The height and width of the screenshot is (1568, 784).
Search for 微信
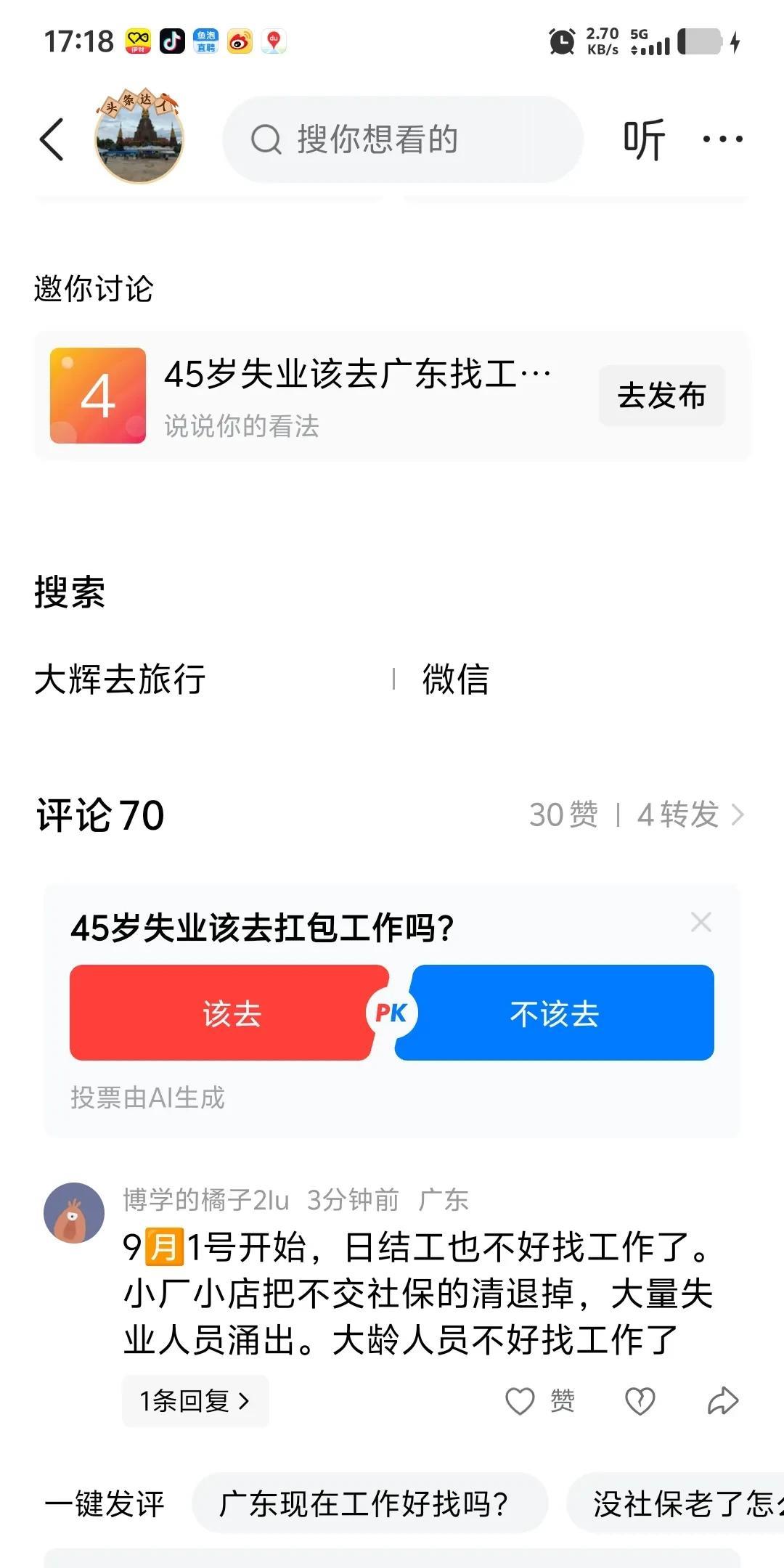click(x=456, y=679)
